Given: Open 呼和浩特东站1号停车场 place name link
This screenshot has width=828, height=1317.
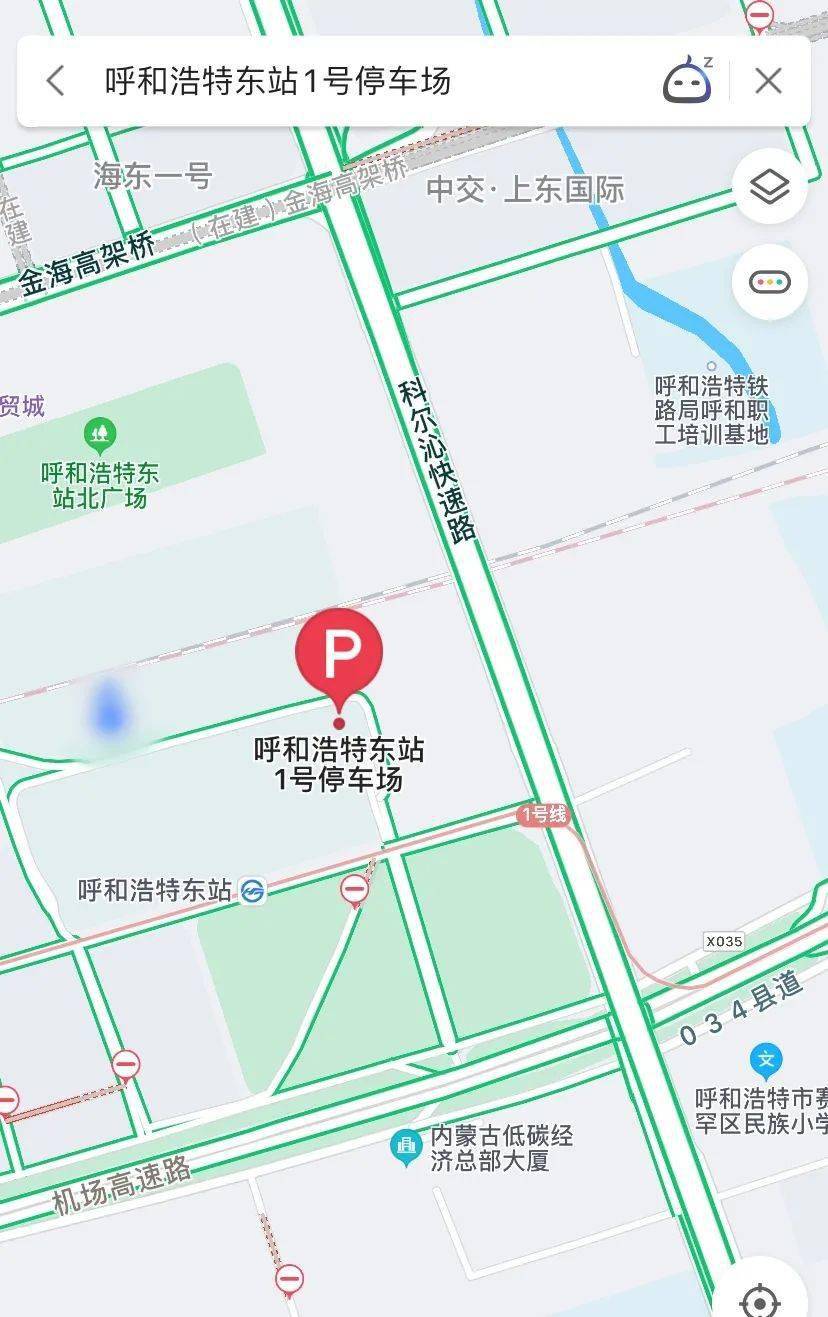Looking at the screenshot, I should pyautogui.click(x=340, y=766).
